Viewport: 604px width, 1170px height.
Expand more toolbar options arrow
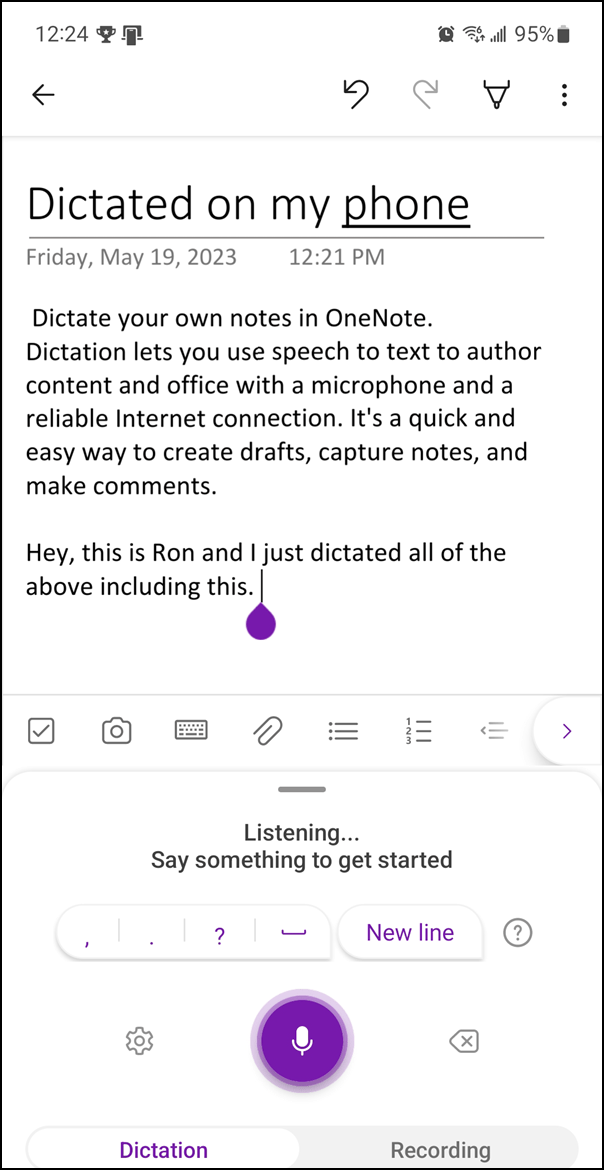tap(567, 731)
